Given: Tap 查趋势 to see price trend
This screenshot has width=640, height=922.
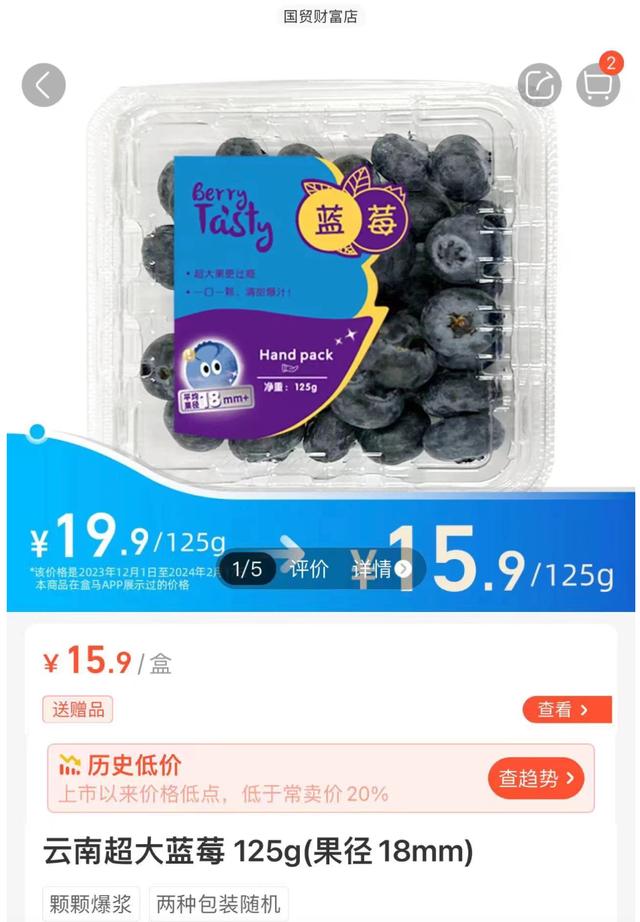Looking at the screenshot, I should point(536,778).
